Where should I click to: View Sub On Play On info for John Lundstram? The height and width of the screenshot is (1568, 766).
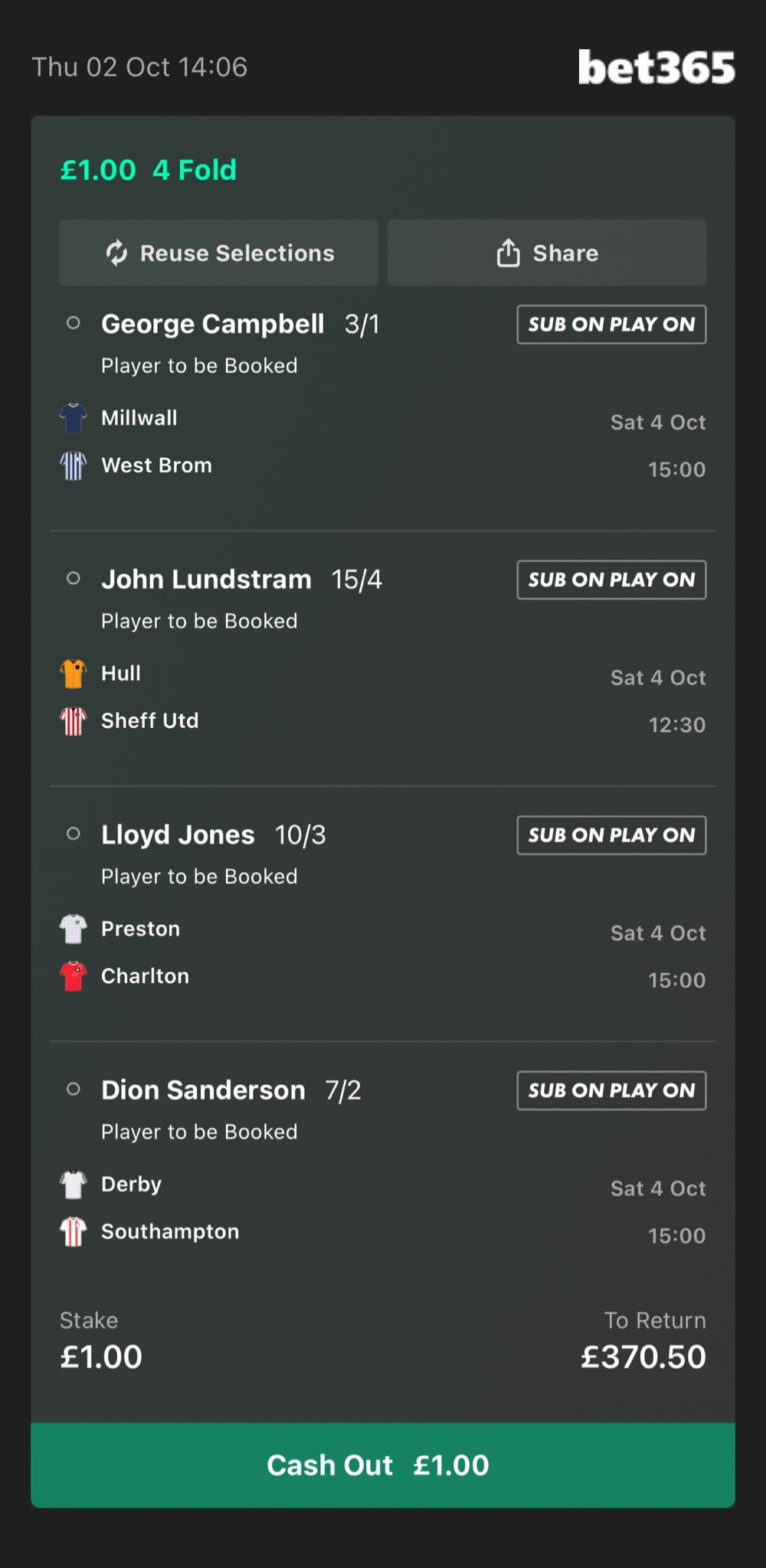(x=611, y=580)
